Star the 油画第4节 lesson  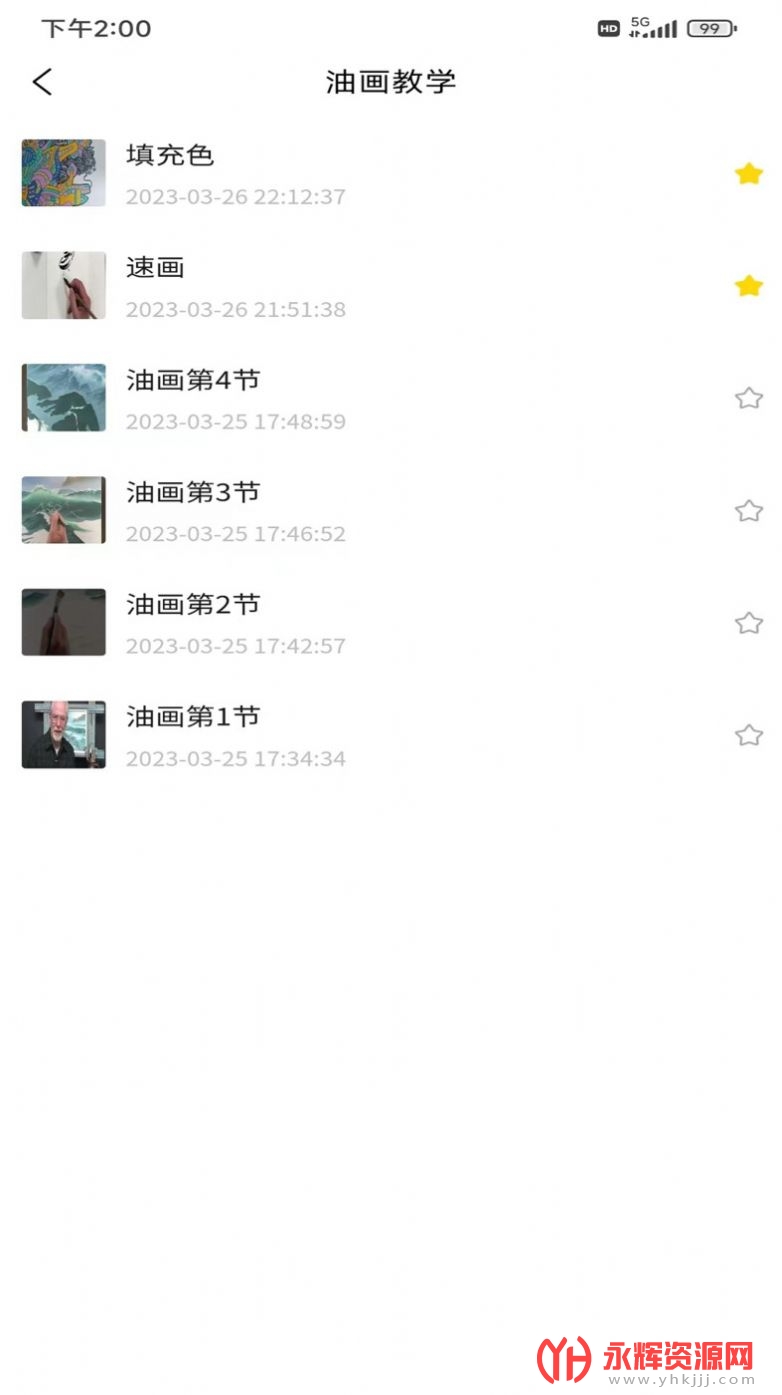[748, 399]
